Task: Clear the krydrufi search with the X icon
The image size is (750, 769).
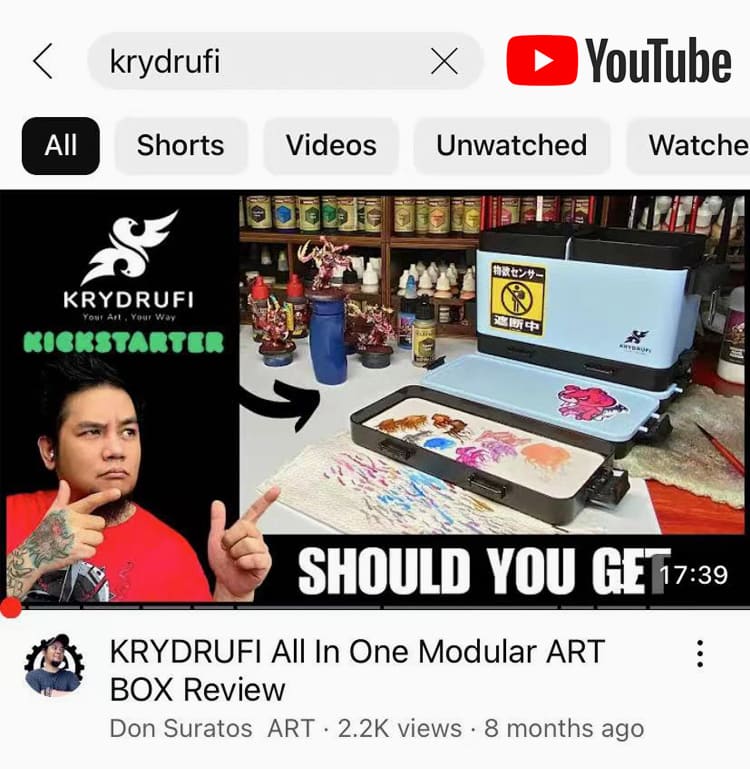Action: (443, 60)
